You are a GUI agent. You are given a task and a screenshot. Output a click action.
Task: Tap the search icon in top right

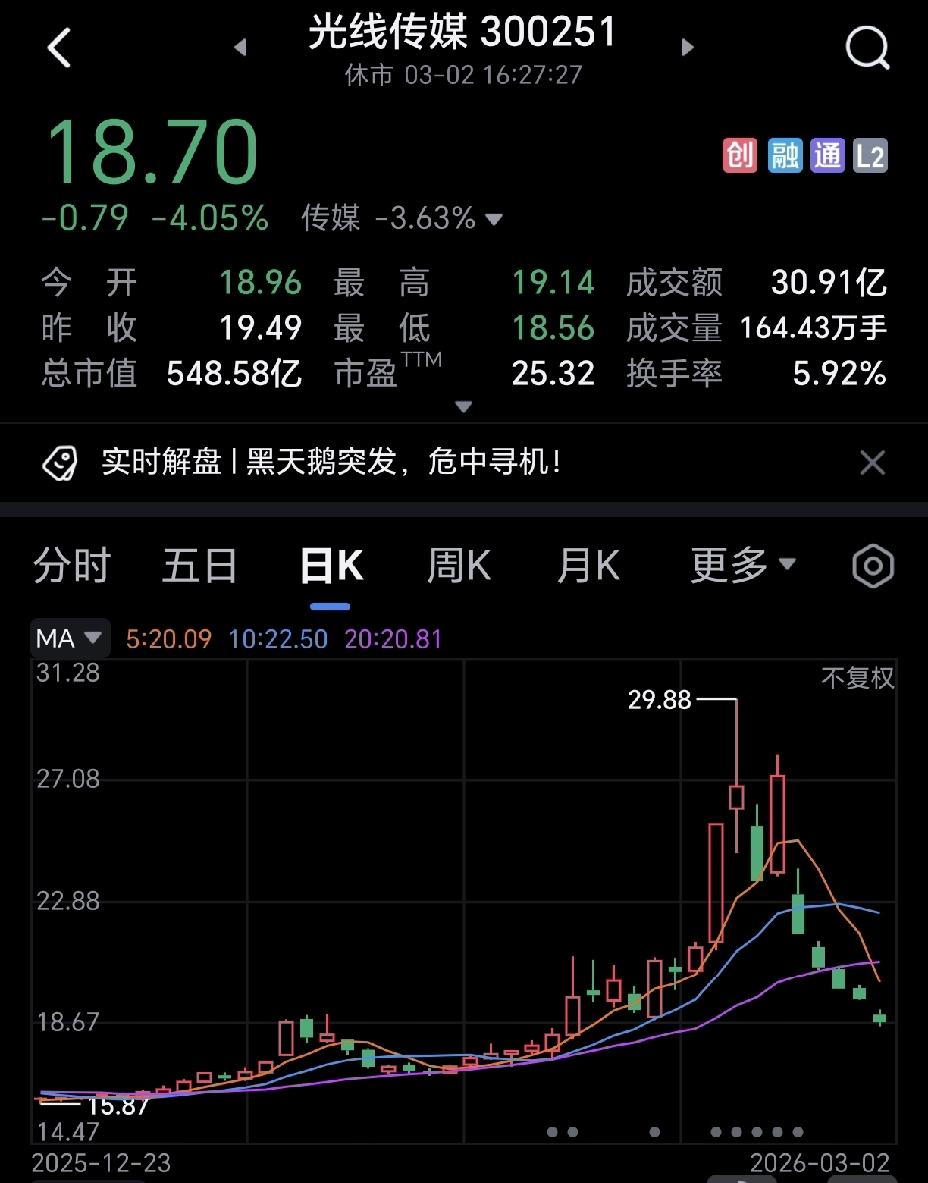pyautogui.click(x=866, y=47)
